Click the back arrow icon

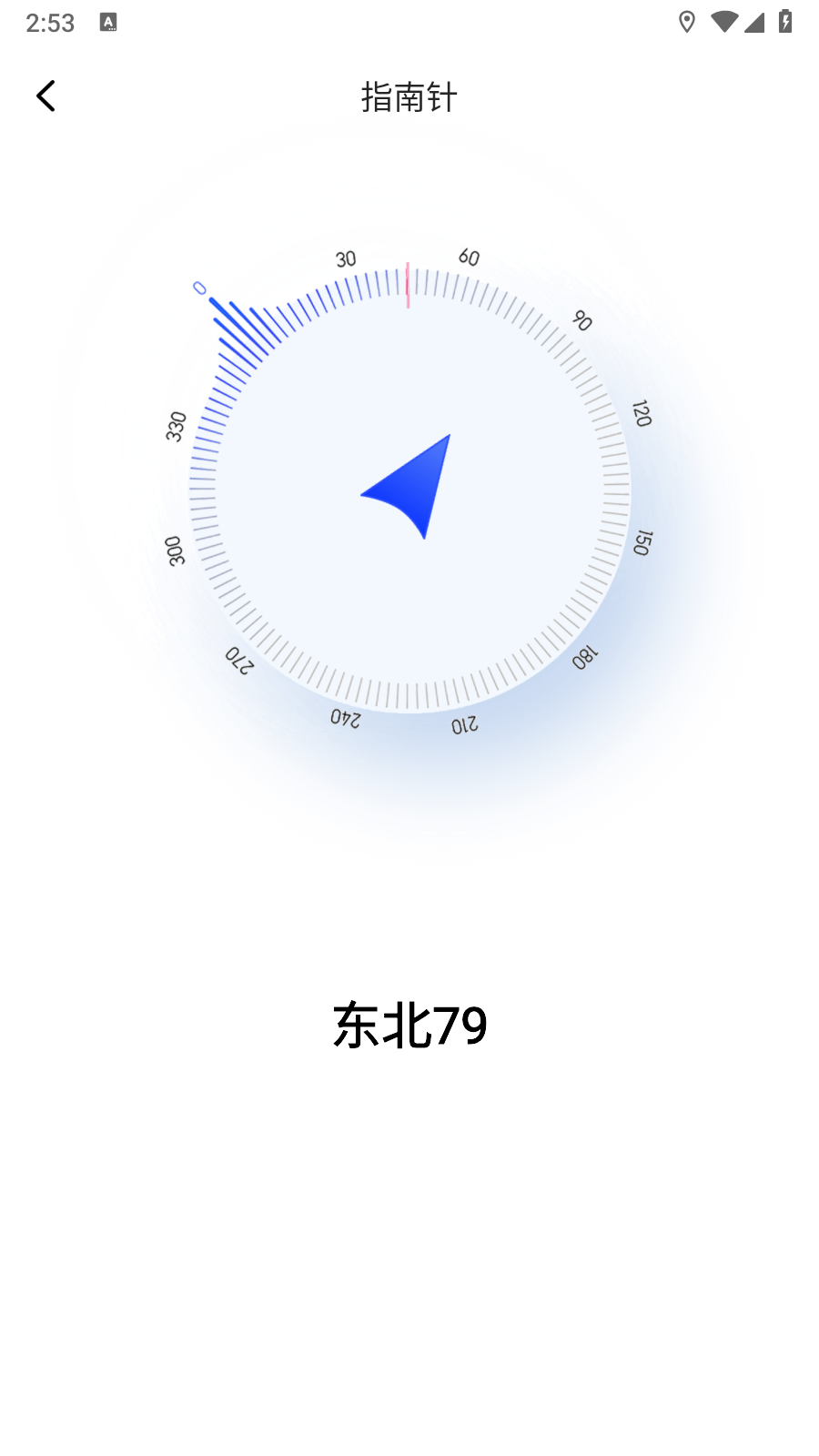pos(45,96)
